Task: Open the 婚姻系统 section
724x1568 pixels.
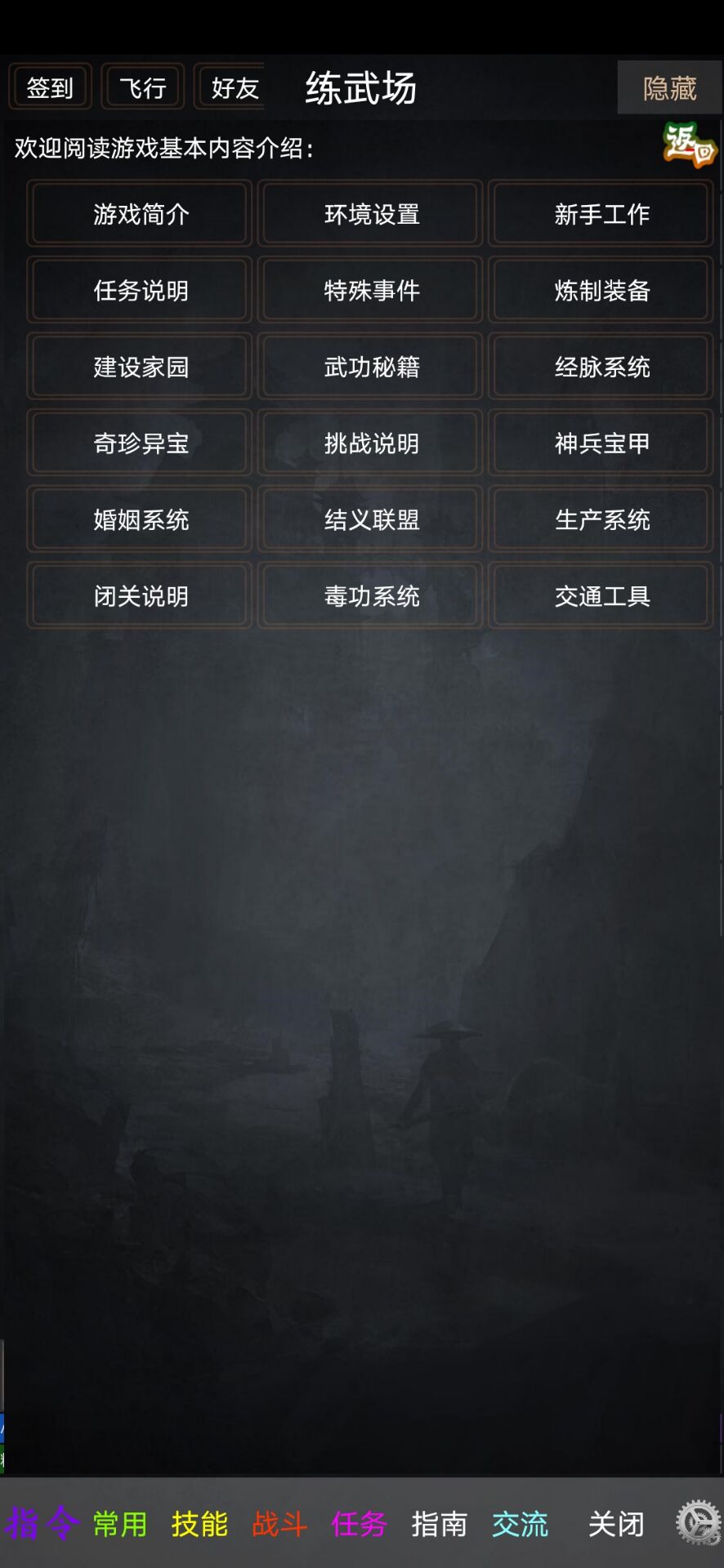Action: pyautogui.click(x=140, y=519)
